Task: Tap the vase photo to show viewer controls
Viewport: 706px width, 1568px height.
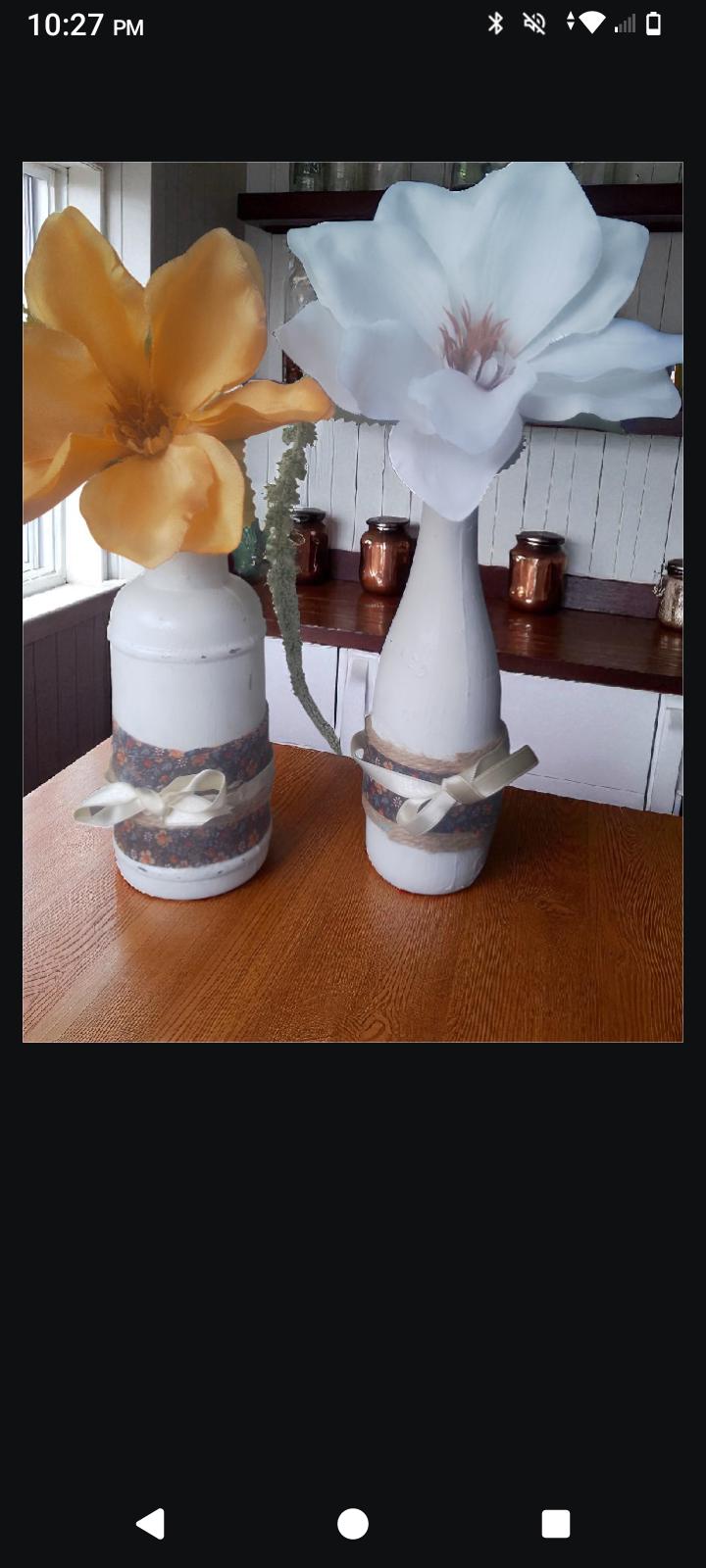Action: pyautogui.click(x=353, y=602)
